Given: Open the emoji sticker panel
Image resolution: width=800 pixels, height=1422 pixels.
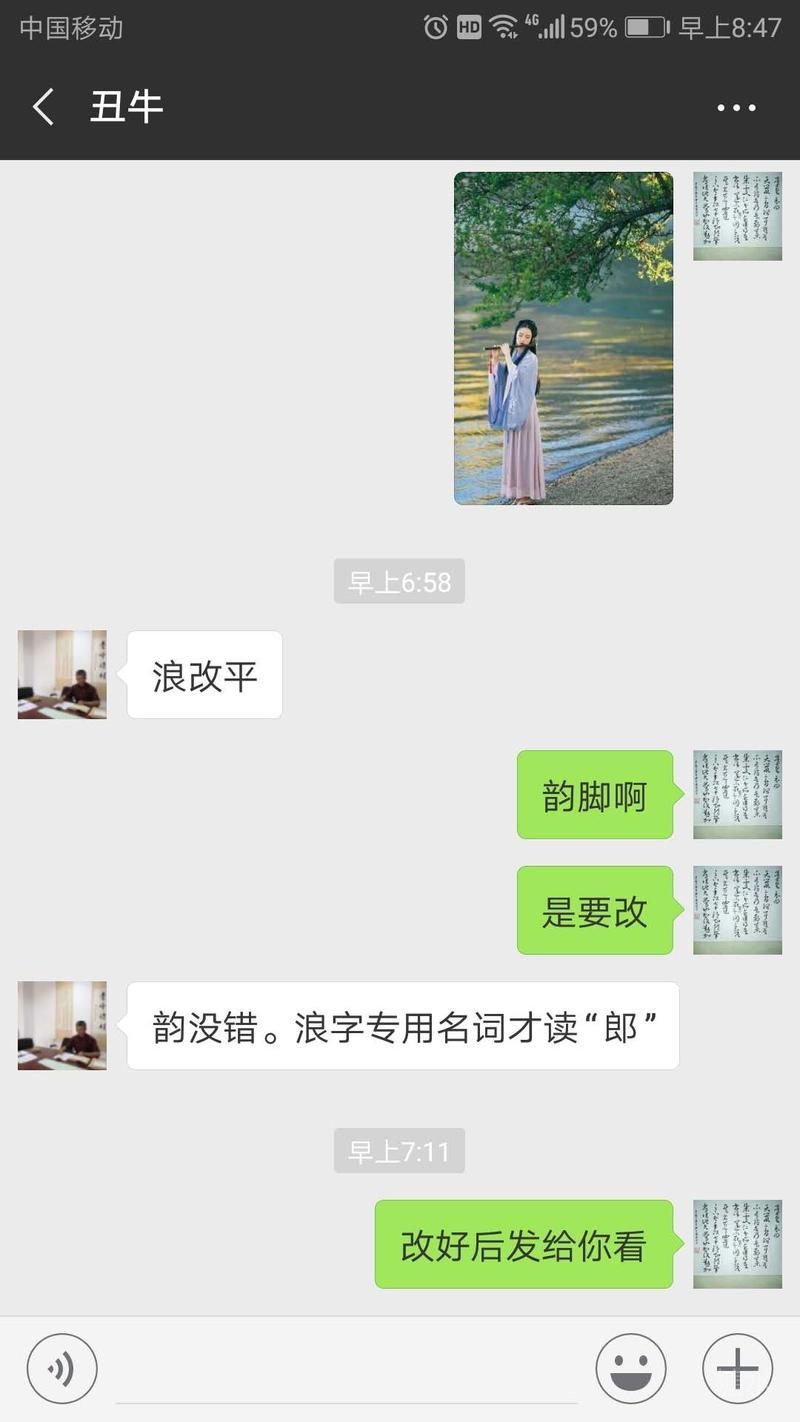Looking at the screenshot, I should (631, 1368).
